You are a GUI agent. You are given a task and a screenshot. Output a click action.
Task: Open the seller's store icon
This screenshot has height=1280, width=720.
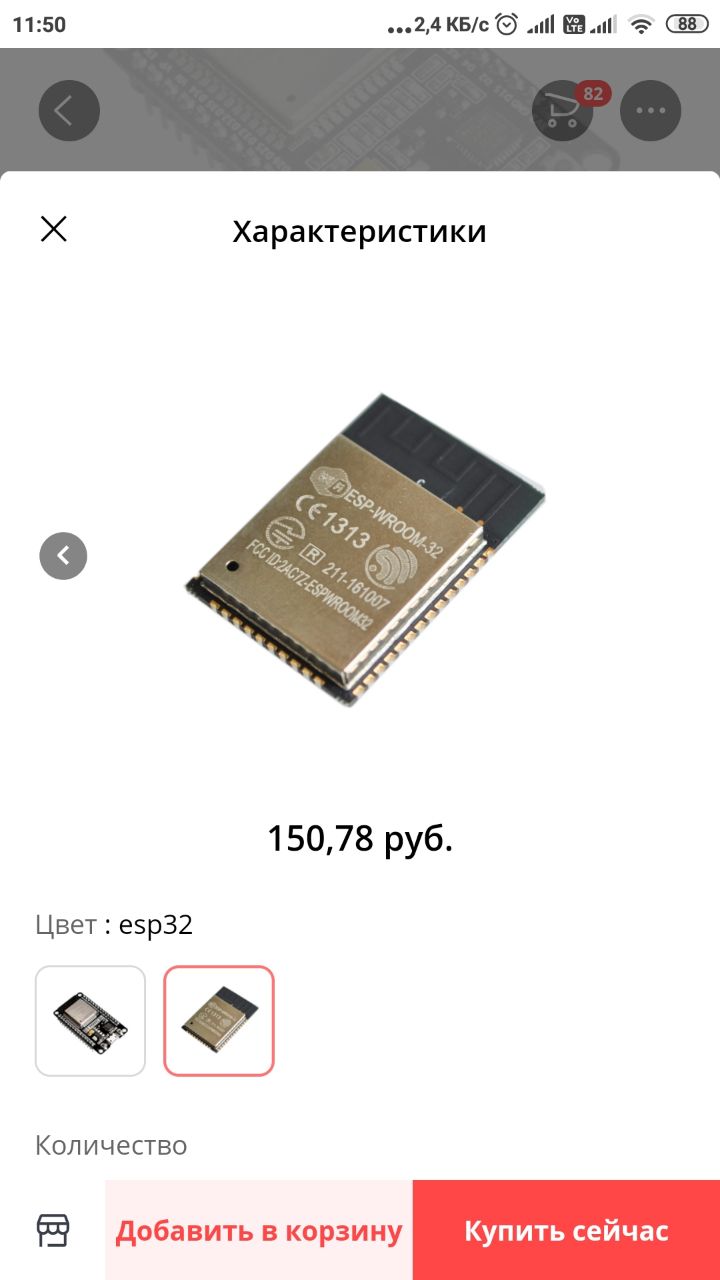[53, 1230]
